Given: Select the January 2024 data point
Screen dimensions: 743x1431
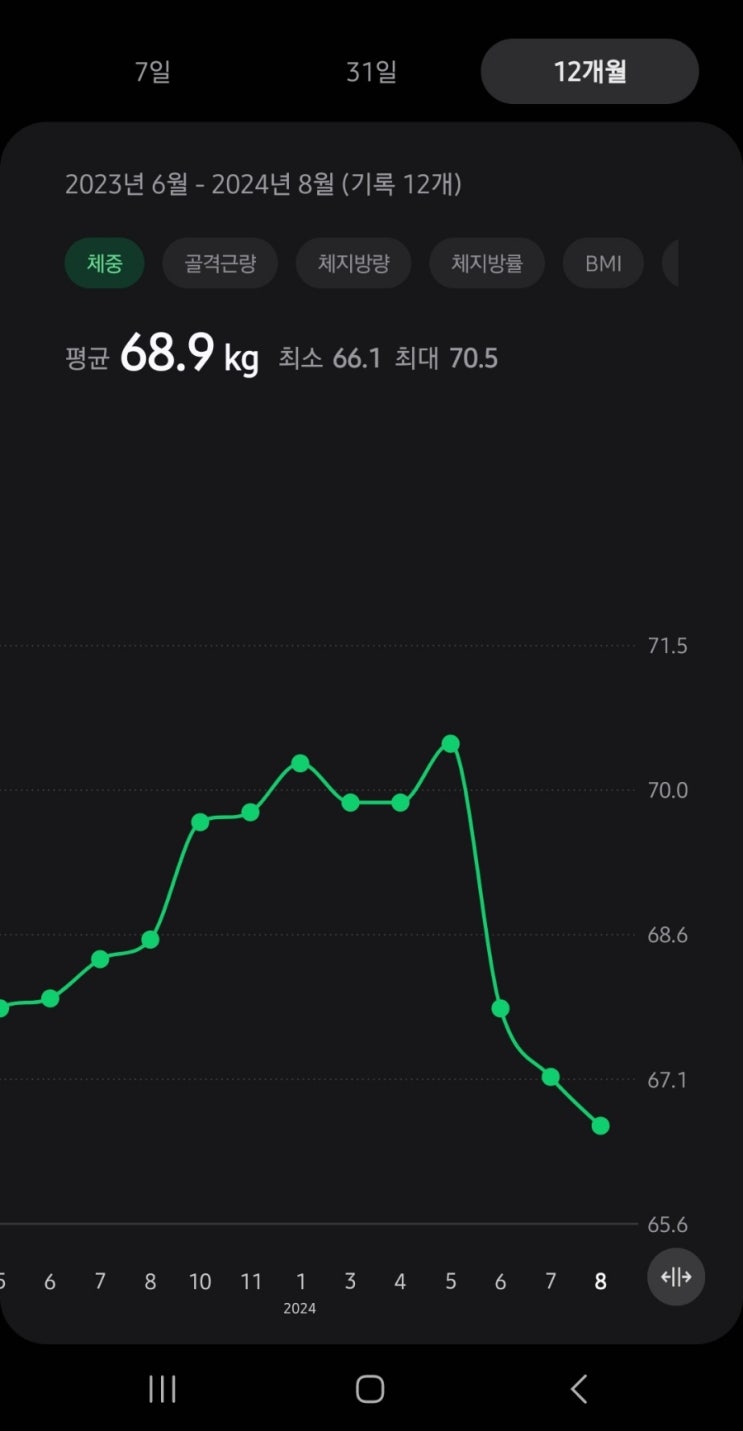Looking at the screenshot, I should 300,763.
